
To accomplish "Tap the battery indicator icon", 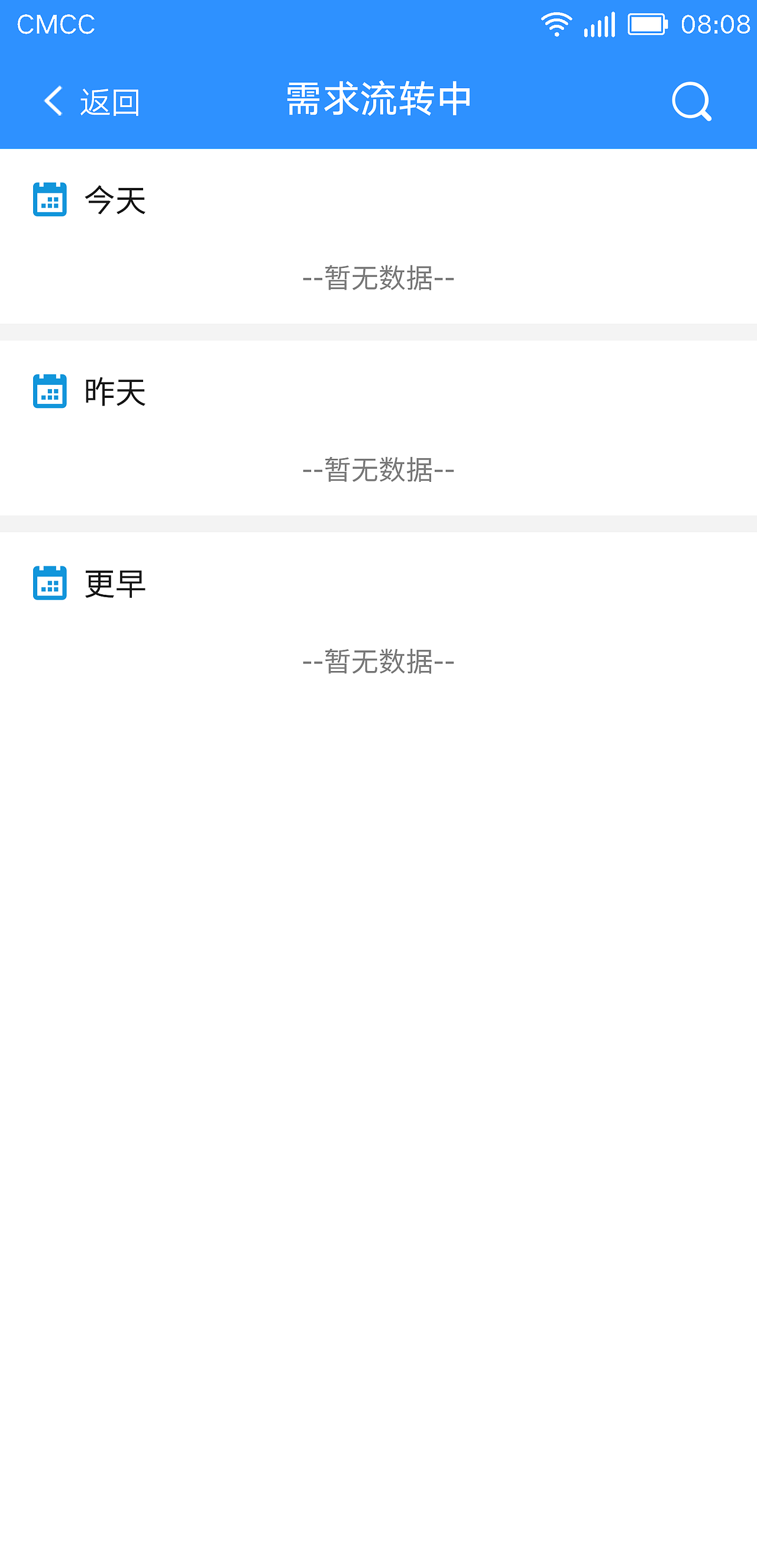I will [648, 25].
